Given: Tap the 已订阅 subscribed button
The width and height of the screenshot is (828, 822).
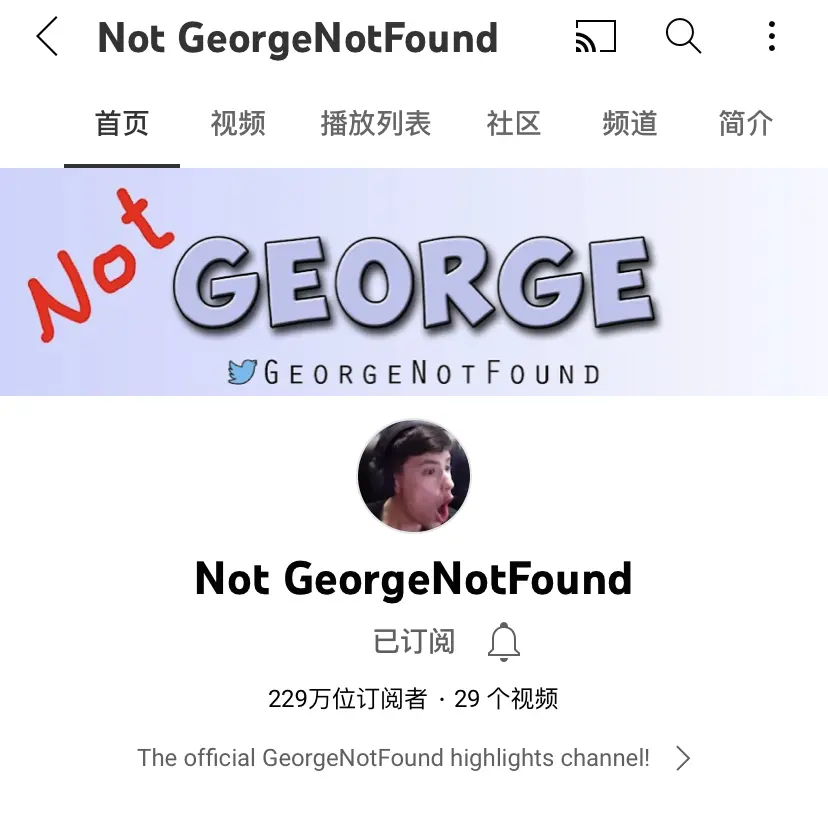Looking at the screenshot, I should (414, 641).
